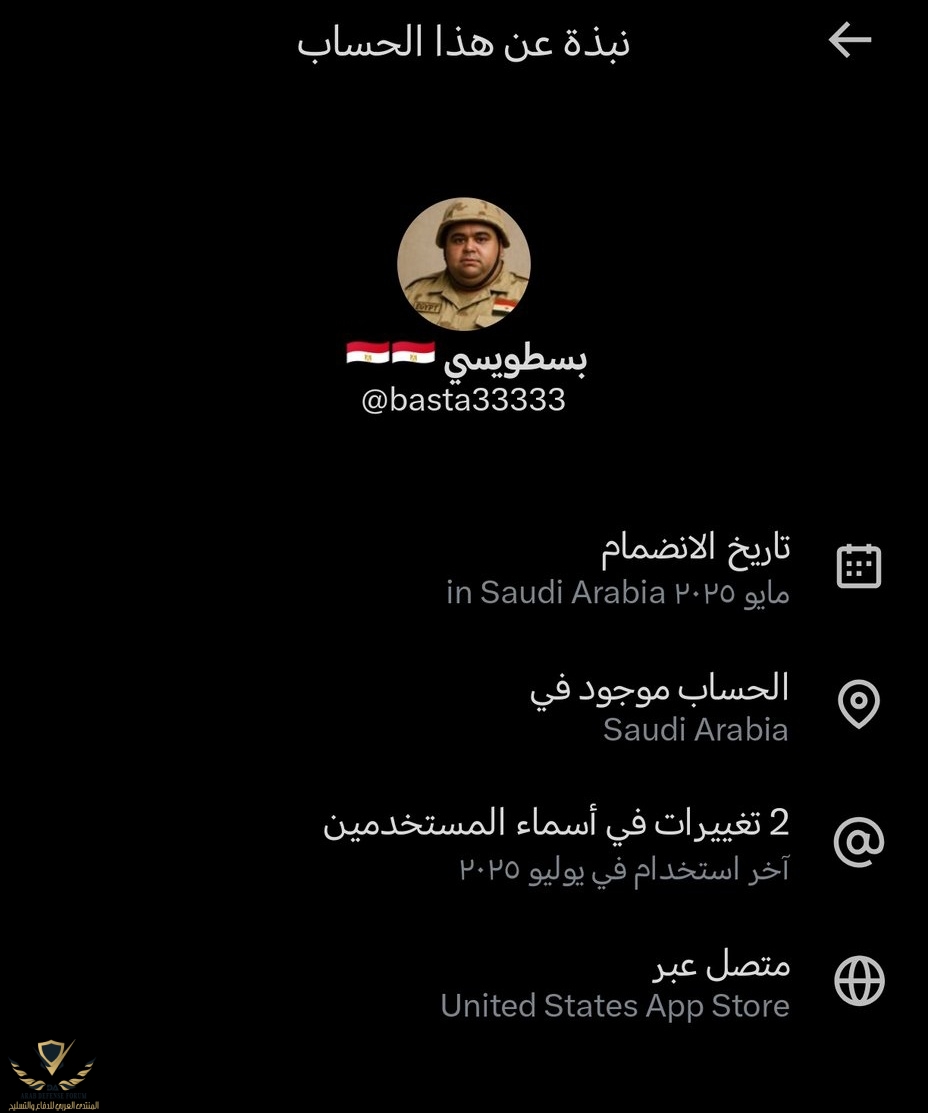The image size is (928, 1113).
Task: Select the نبذة عن هذا الحساب page title
Action: click(463, 41)
